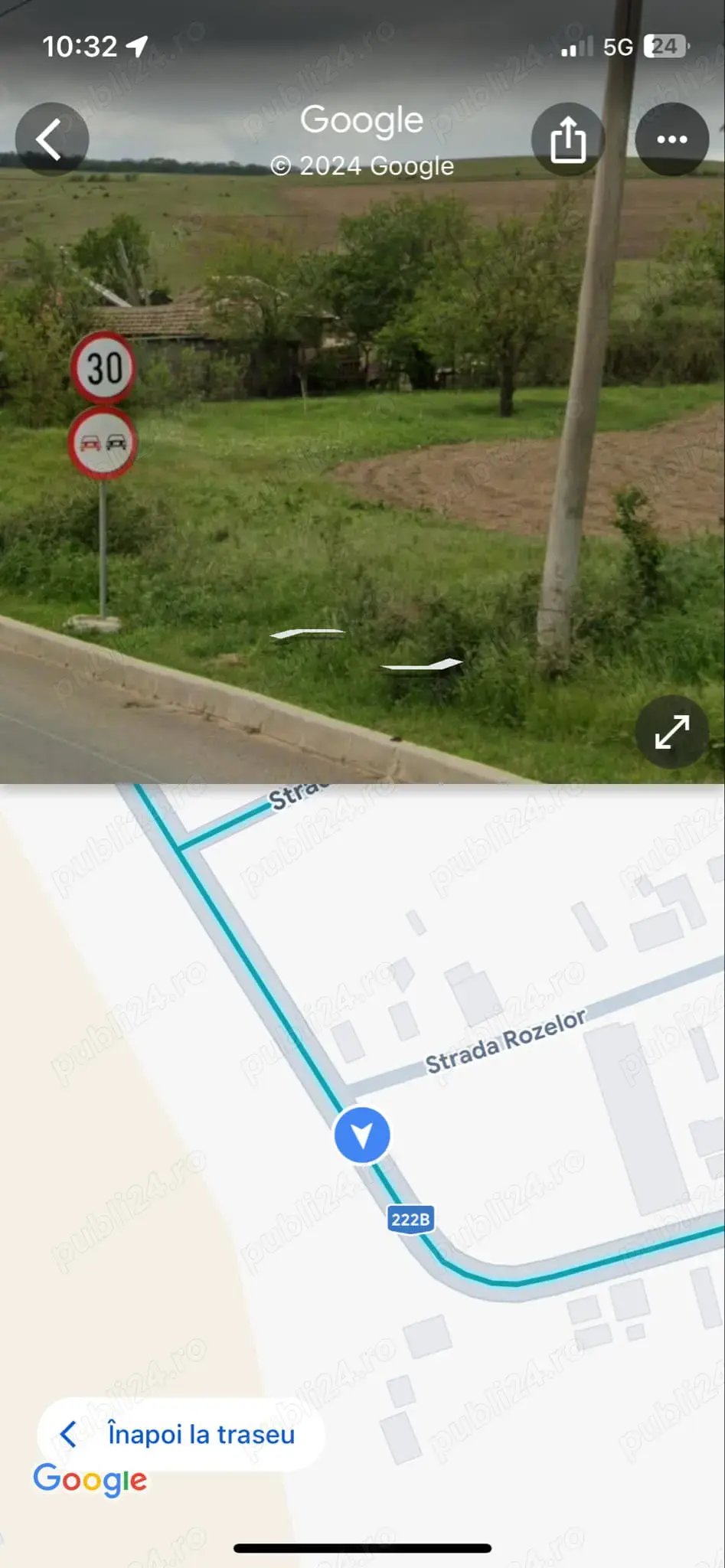Screen dimensions: 725x1568
Task: Tap the 5G network indicator
Action: coord(619,46)
